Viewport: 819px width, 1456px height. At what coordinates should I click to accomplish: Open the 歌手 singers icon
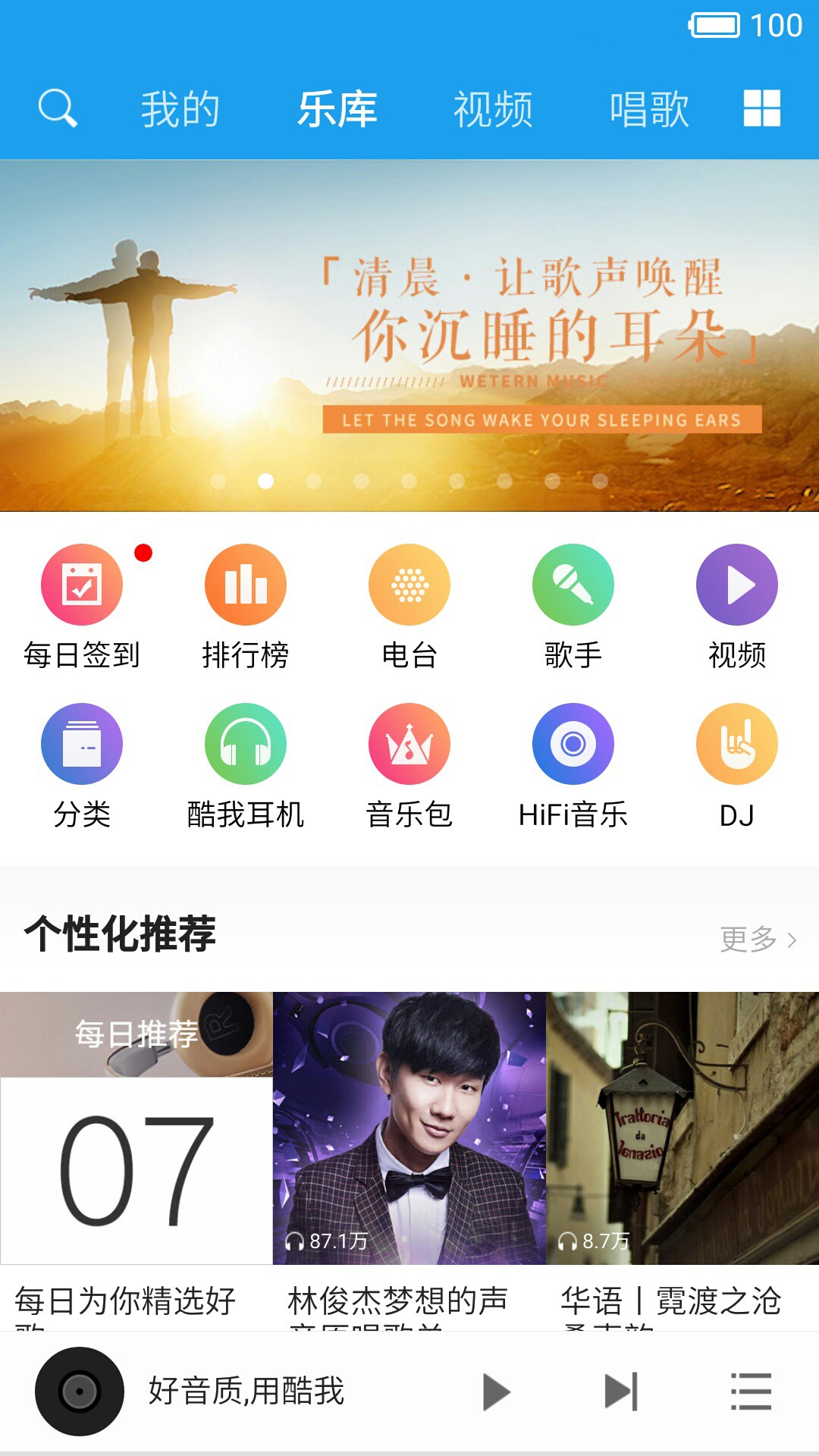[573, 584]
